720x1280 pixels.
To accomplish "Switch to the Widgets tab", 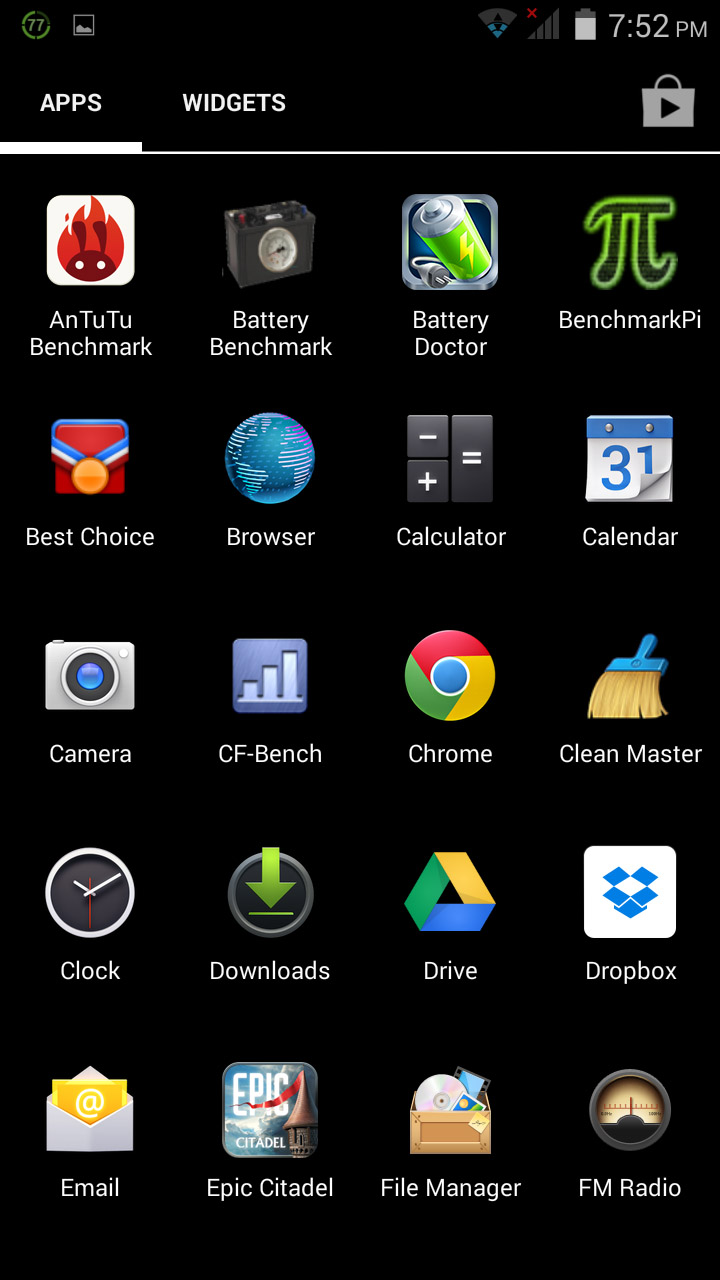I will point(234,103).
